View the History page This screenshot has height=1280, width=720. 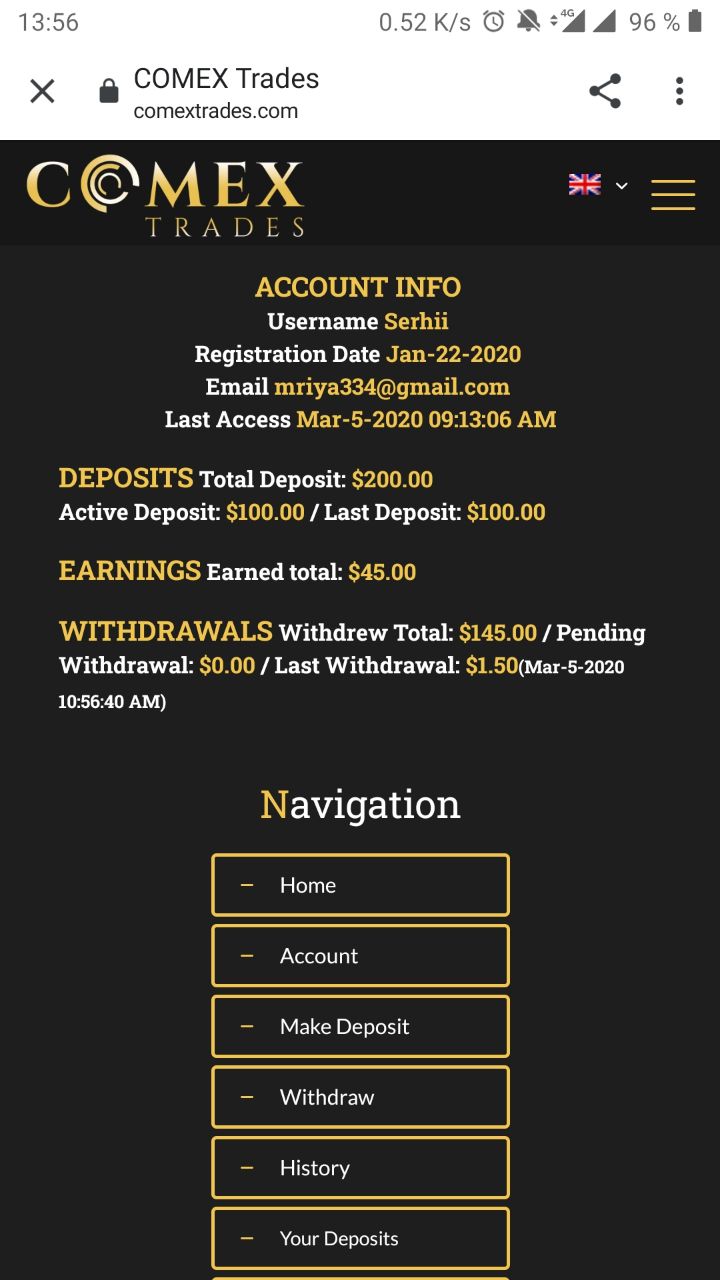point(360,1168)
